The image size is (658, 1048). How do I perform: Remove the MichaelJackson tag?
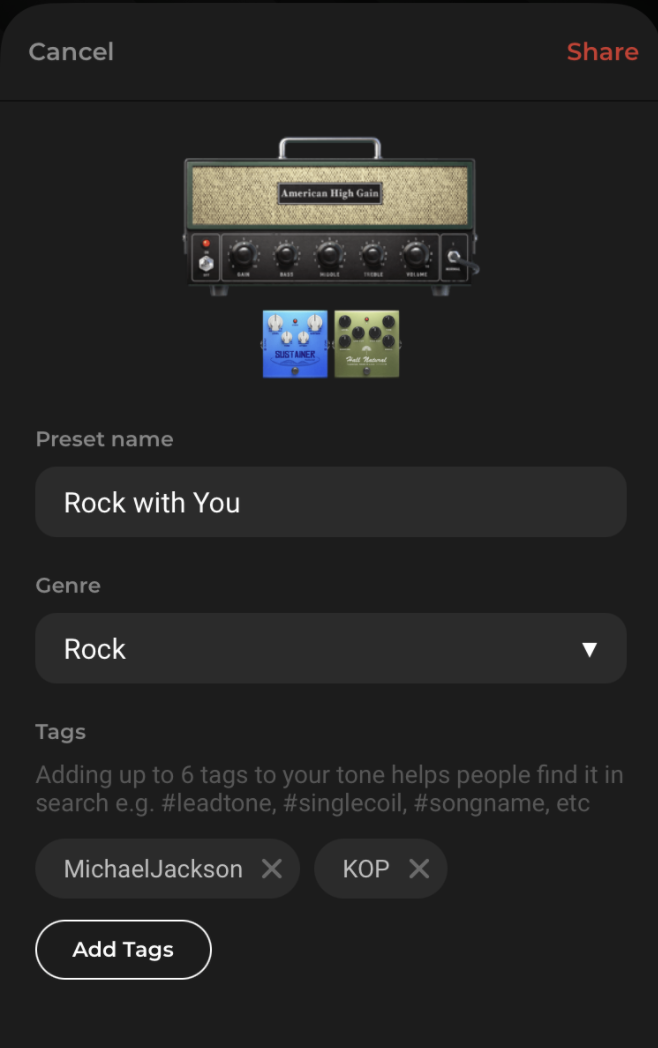[272, 869]
